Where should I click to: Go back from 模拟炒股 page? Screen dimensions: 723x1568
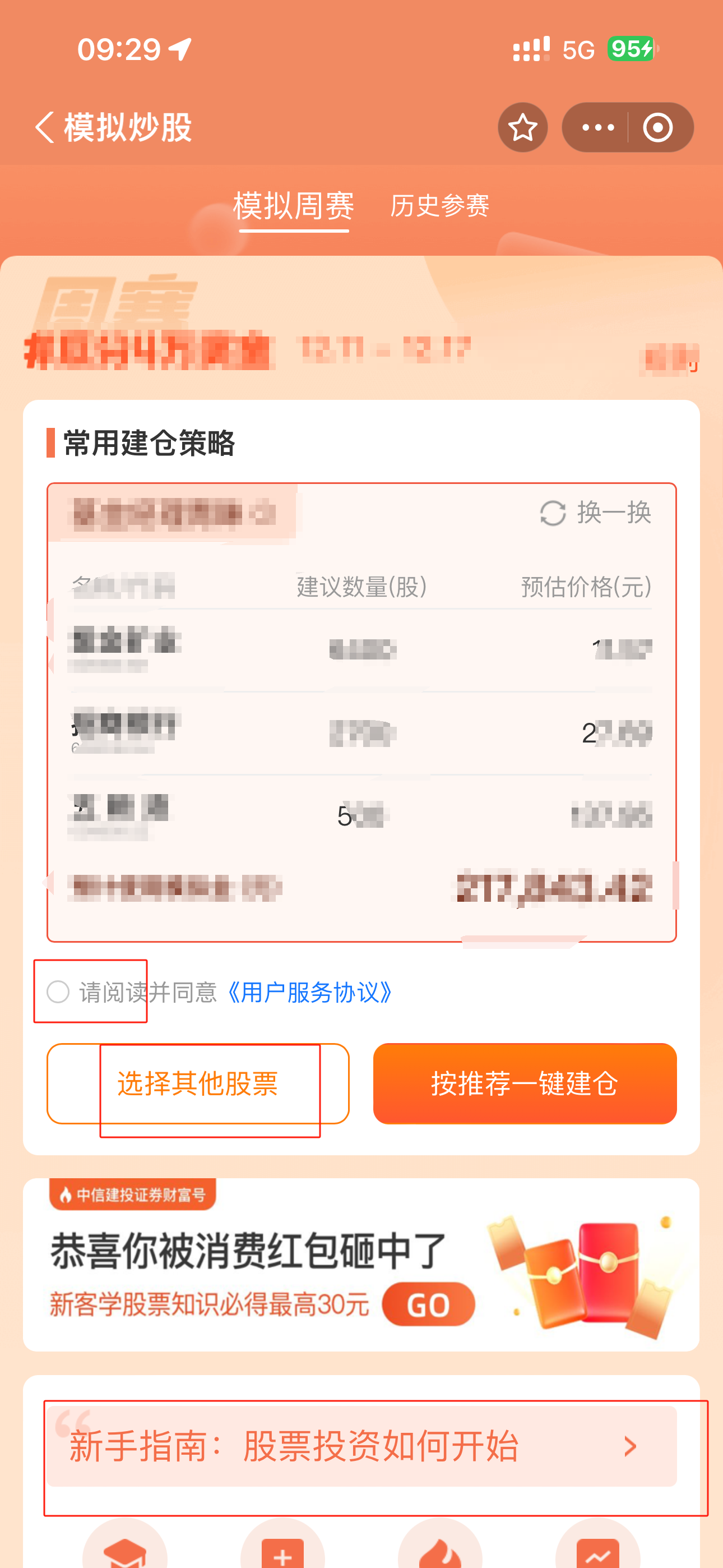coord(45,127)
